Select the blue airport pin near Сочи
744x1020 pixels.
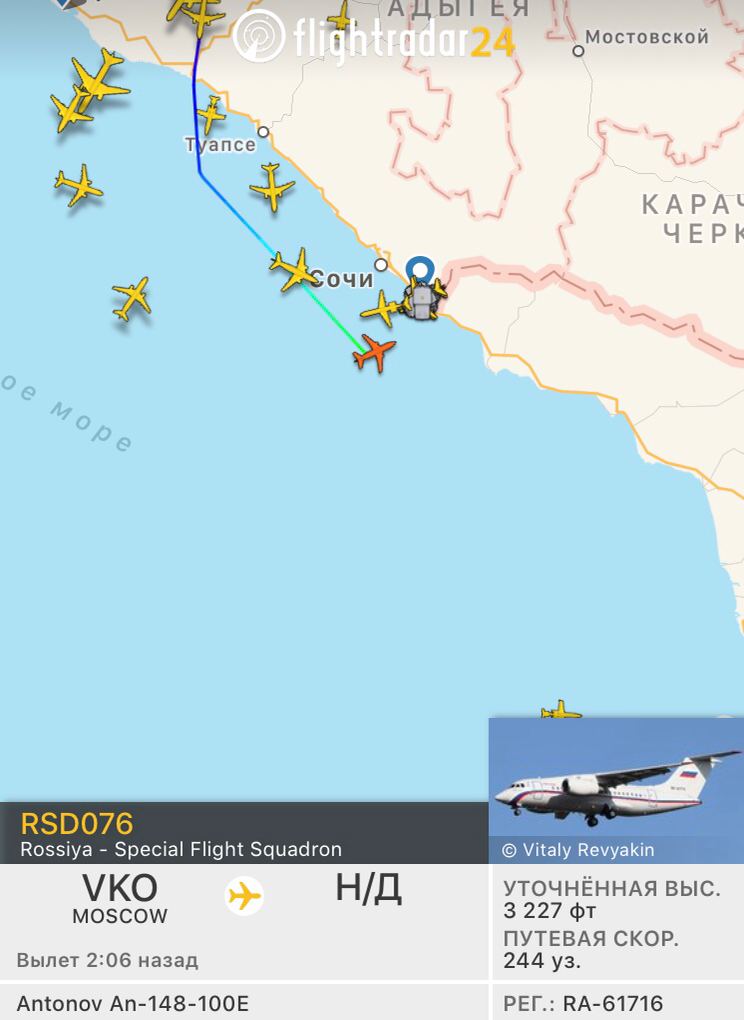(x=421, y=271)
